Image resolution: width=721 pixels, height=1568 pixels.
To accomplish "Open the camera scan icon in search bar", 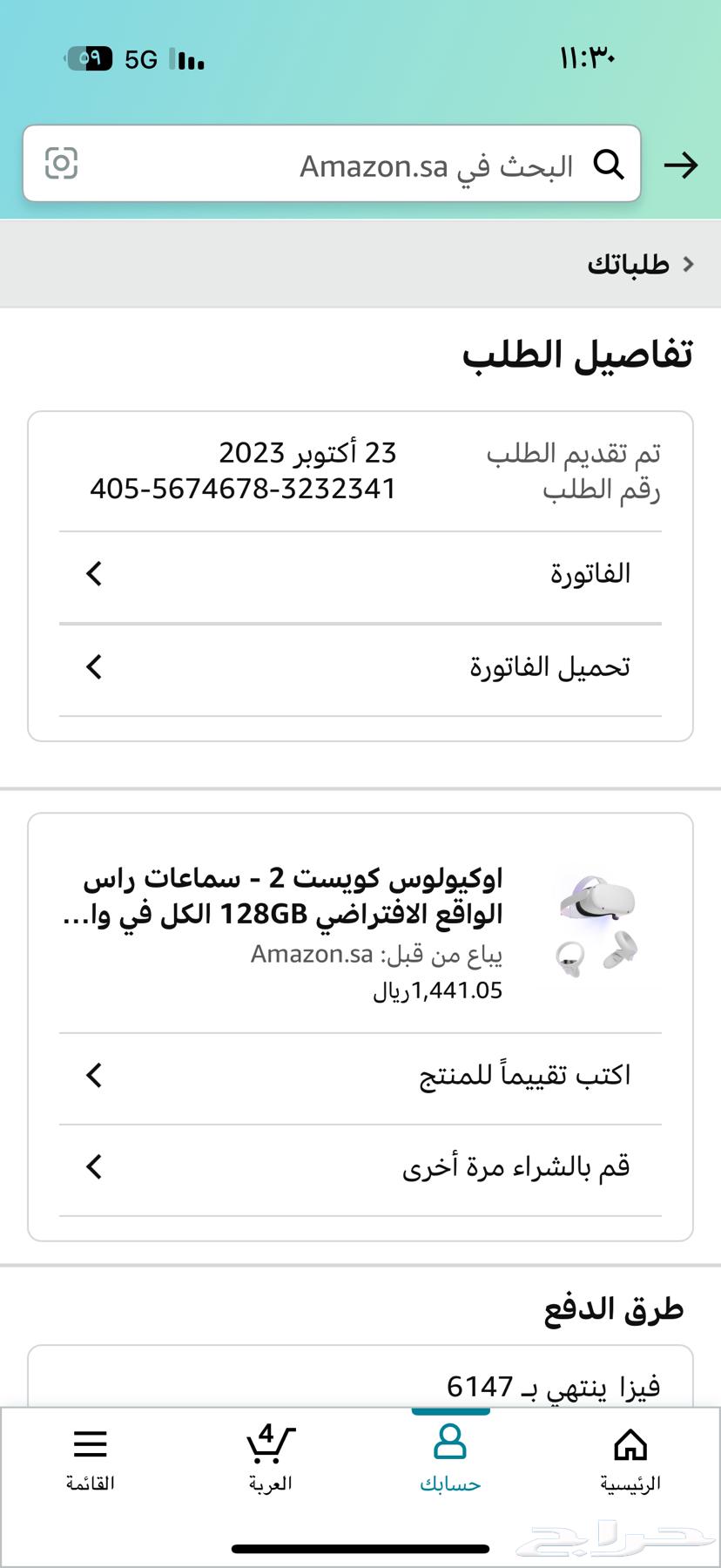I will [62, 164].
